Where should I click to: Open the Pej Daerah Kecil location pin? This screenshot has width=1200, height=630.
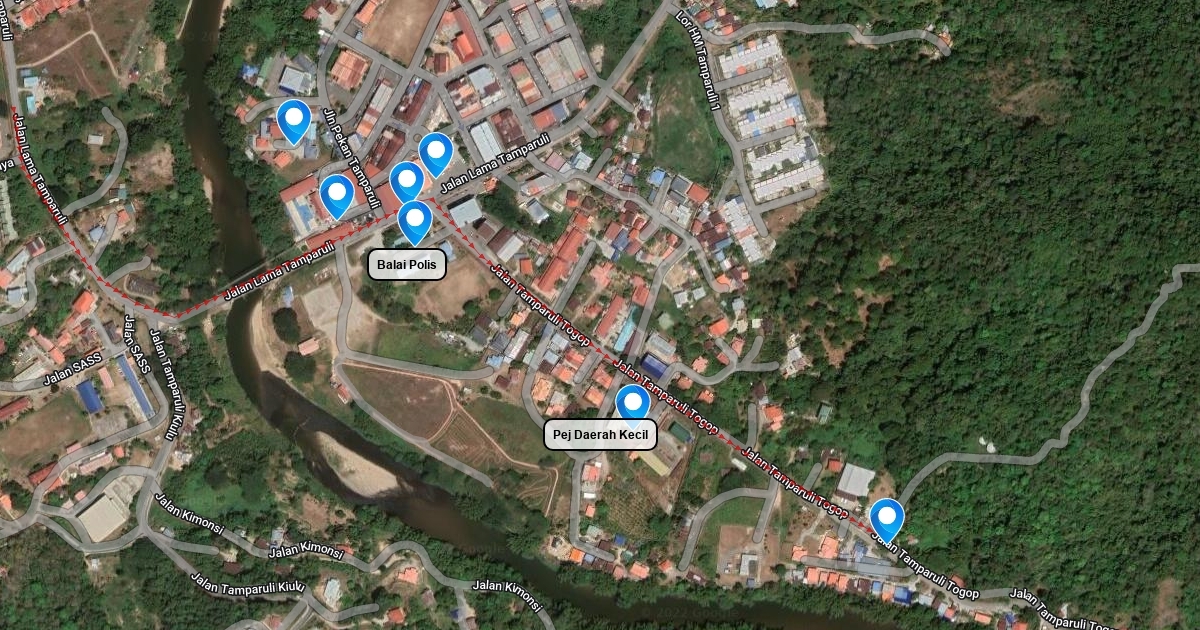coord(632,403)
